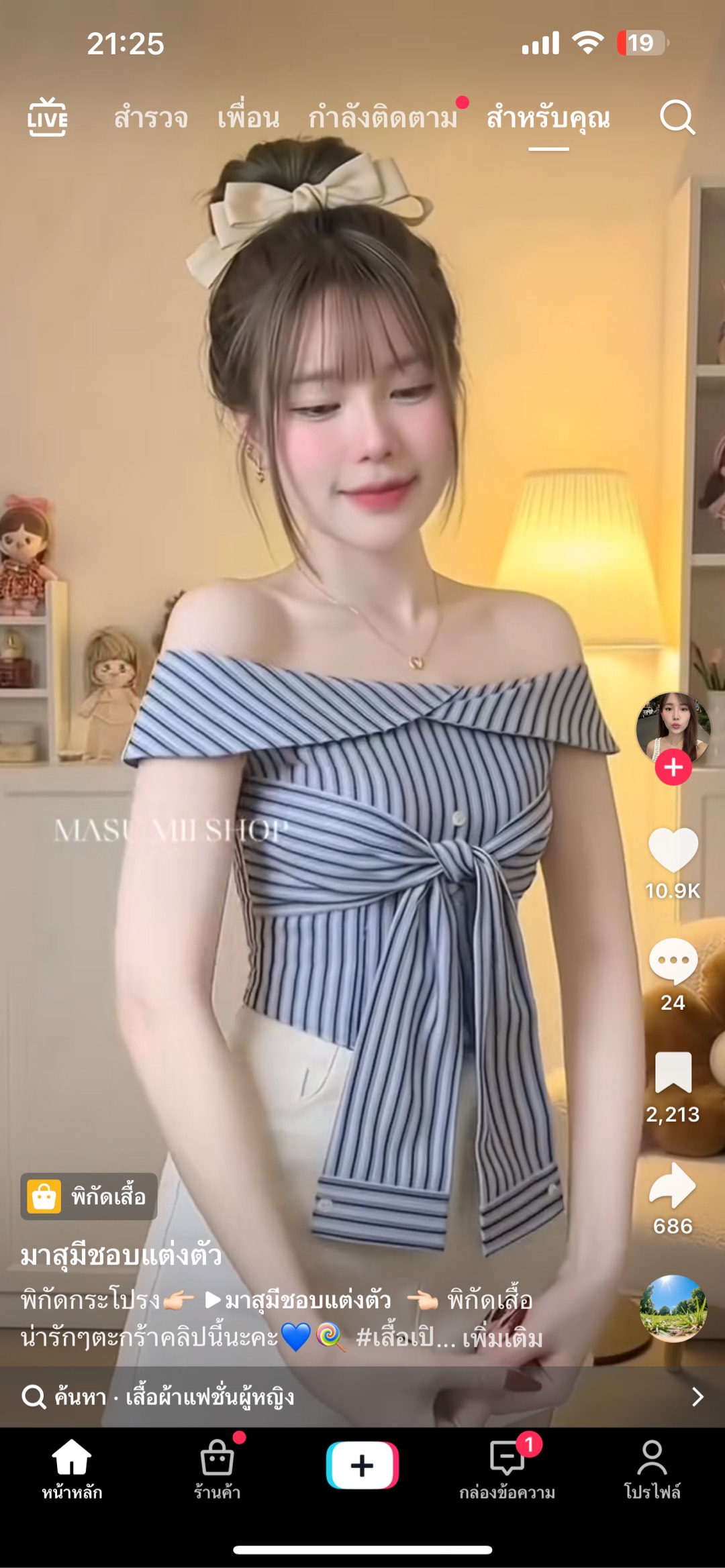Select the สำหรับคุณ tab
The height and width of the screenshot is (1568, 725).
[x=548, y=118]
